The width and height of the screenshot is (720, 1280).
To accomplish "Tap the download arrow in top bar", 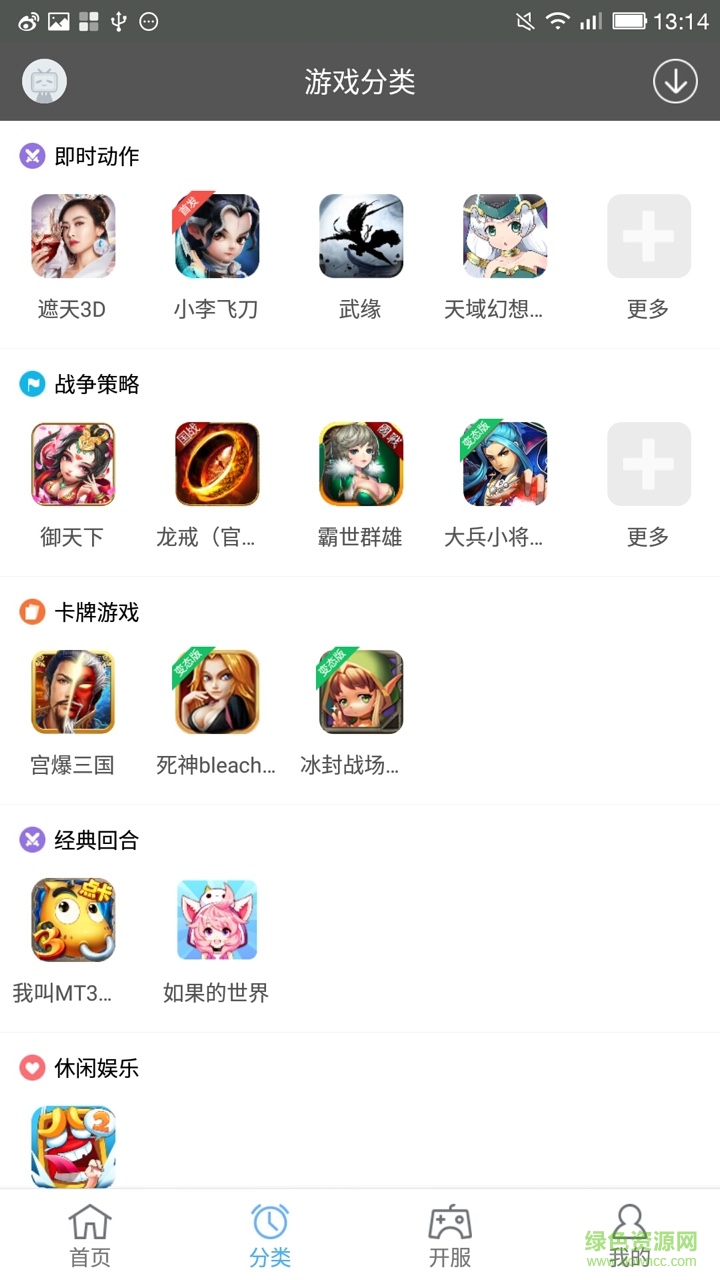I will [675, 81].
